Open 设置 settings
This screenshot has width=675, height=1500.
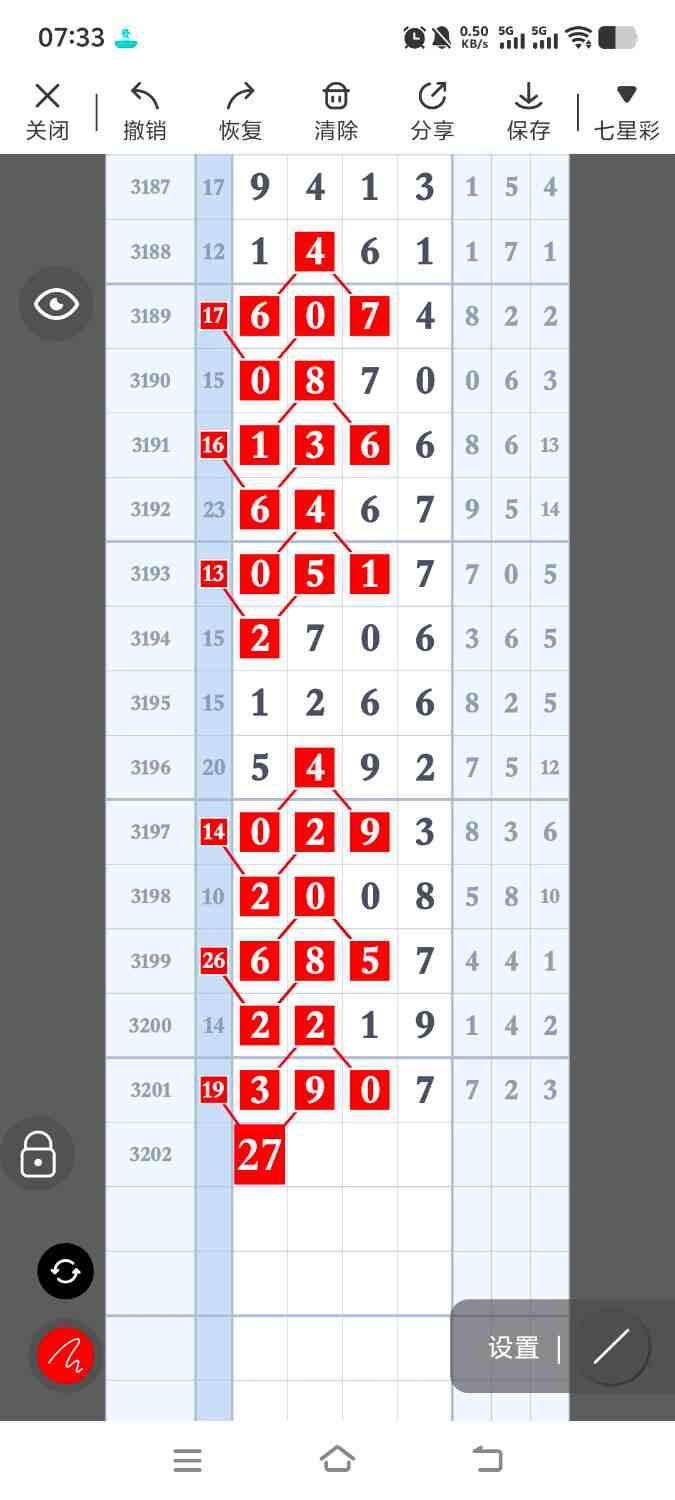point(514,1348)
